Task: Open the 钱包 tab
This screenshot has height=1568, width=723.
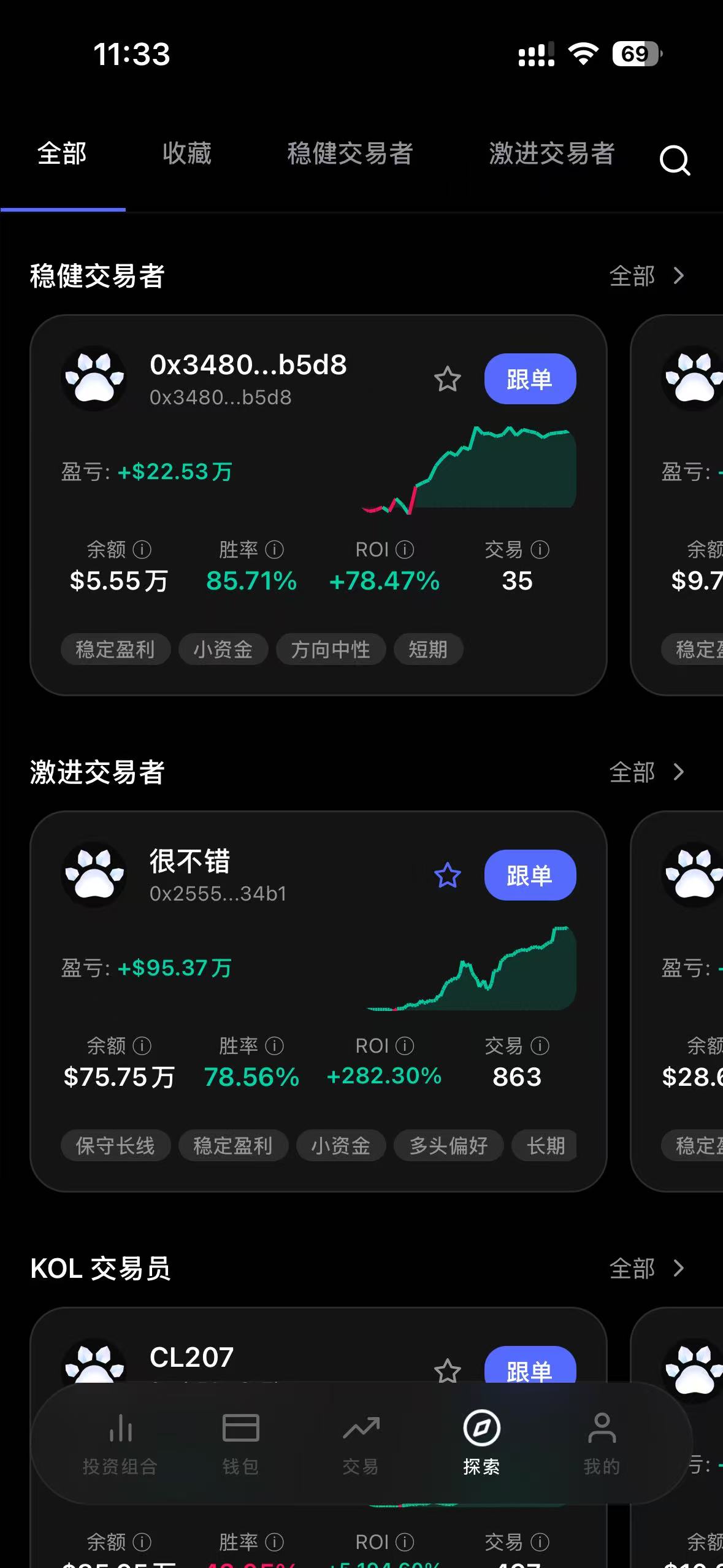Action: point(240,1443)
